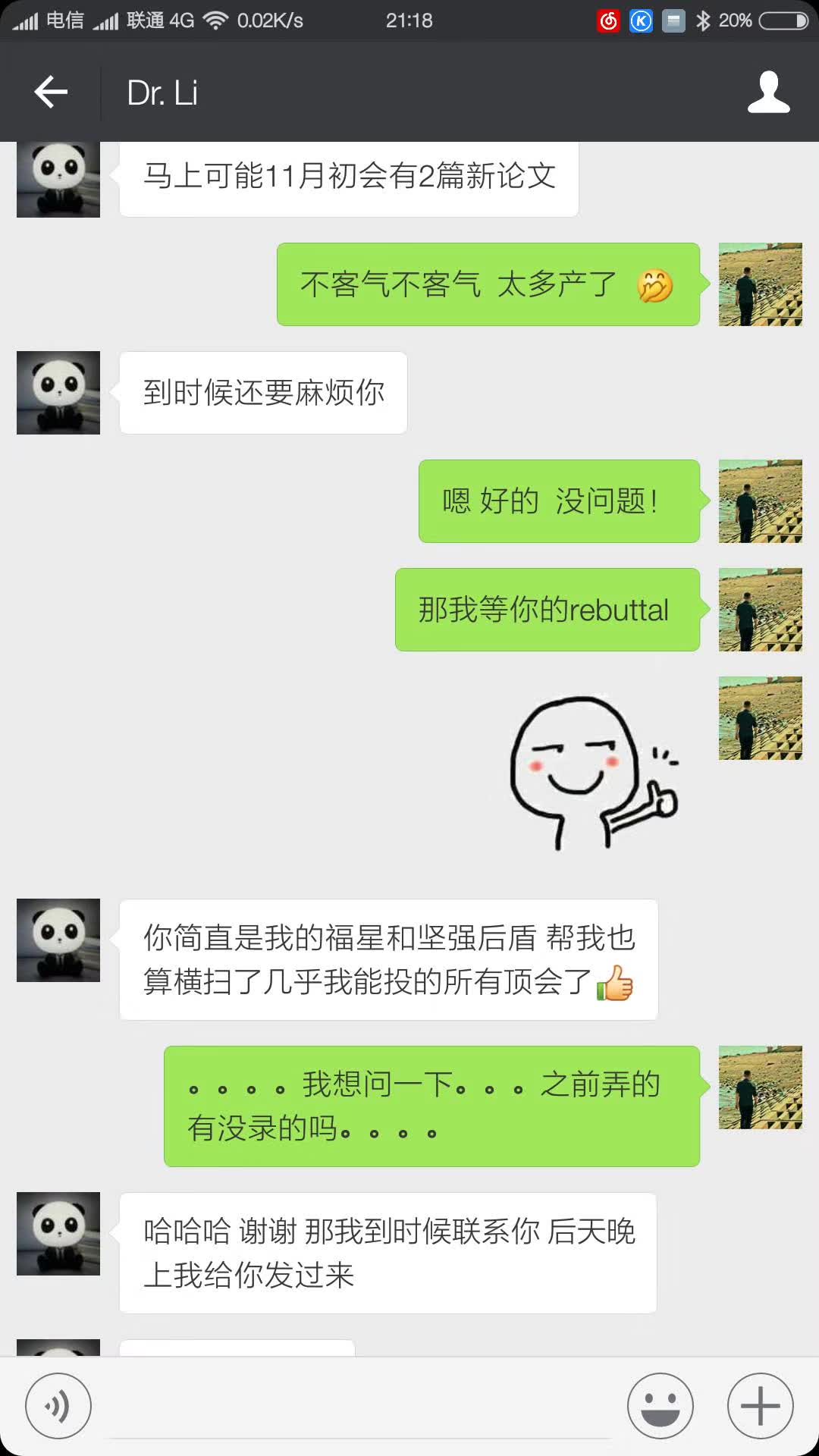Open panda avatar beside 到时候还要麻烦你
Viewport: 819px width, 1456px height.
click(58, 393)
